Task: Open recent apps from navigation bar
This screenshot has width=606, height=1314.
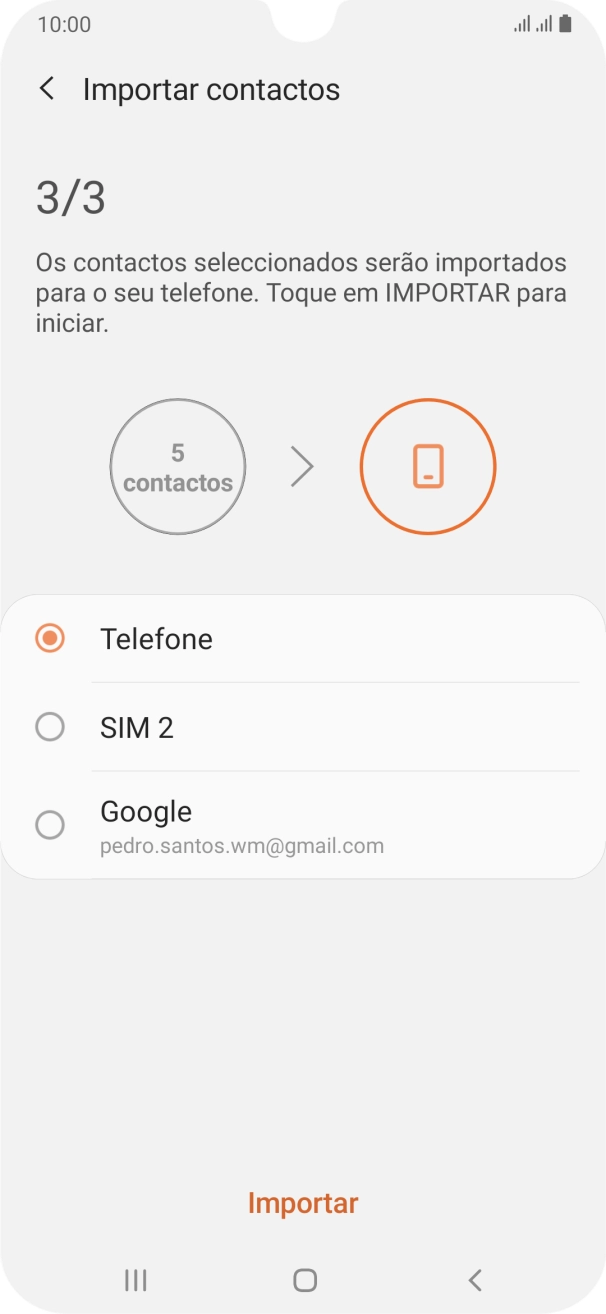Action: pyautogui.click(x=135, y=1280)
